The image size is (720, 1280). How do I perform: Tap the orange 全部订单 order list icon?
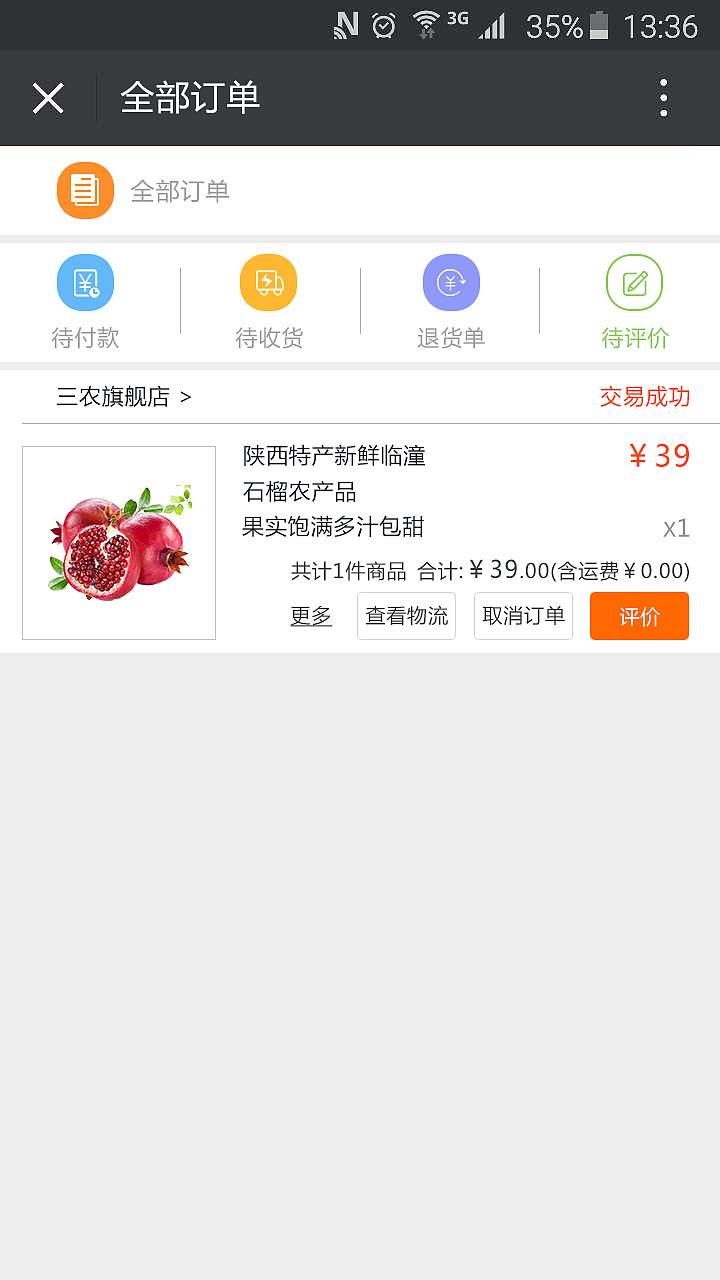(85, 189)
